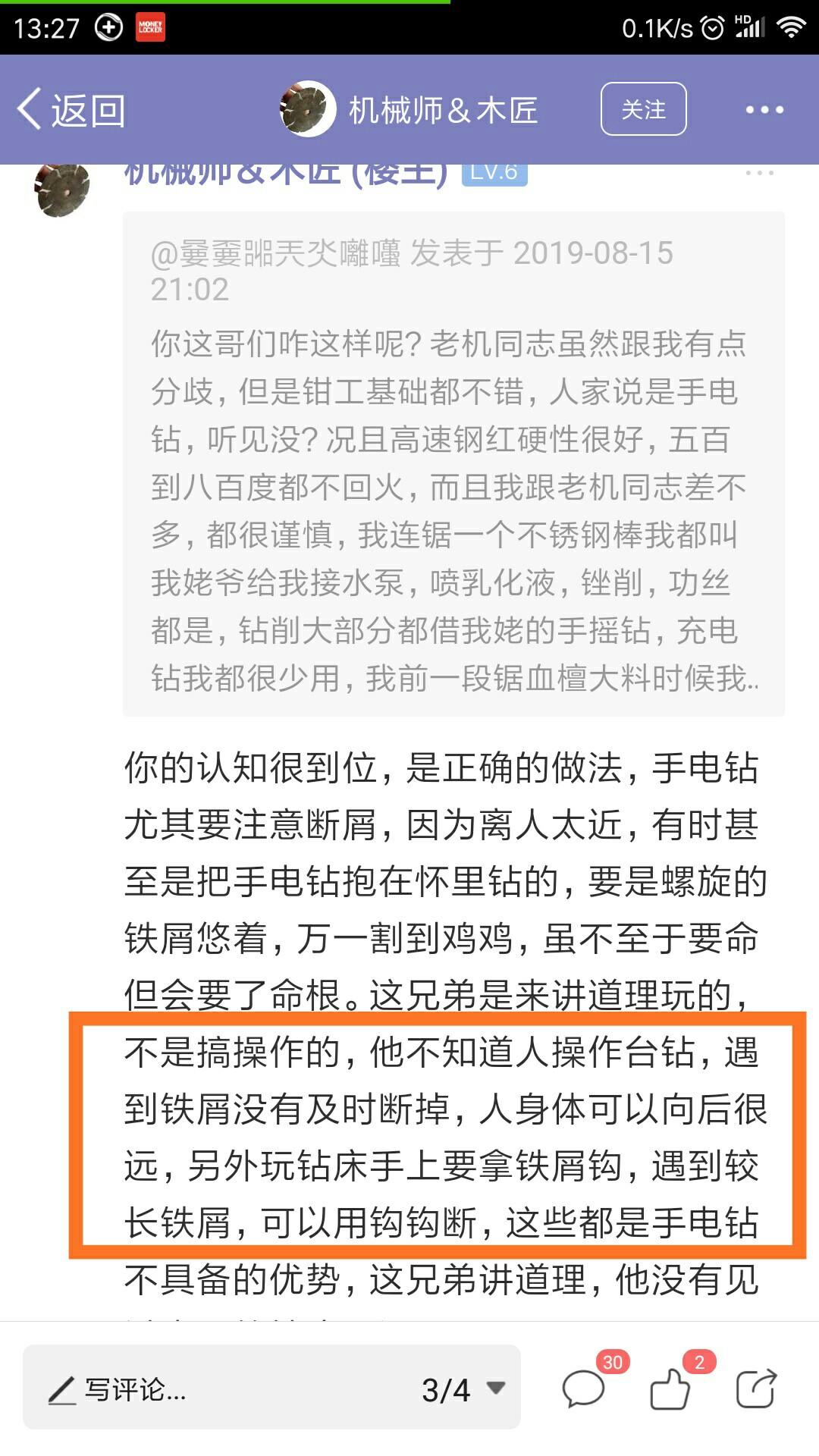Follow the author with 关注 button
Screen dimensions: 819x1456
coord(643,109)
